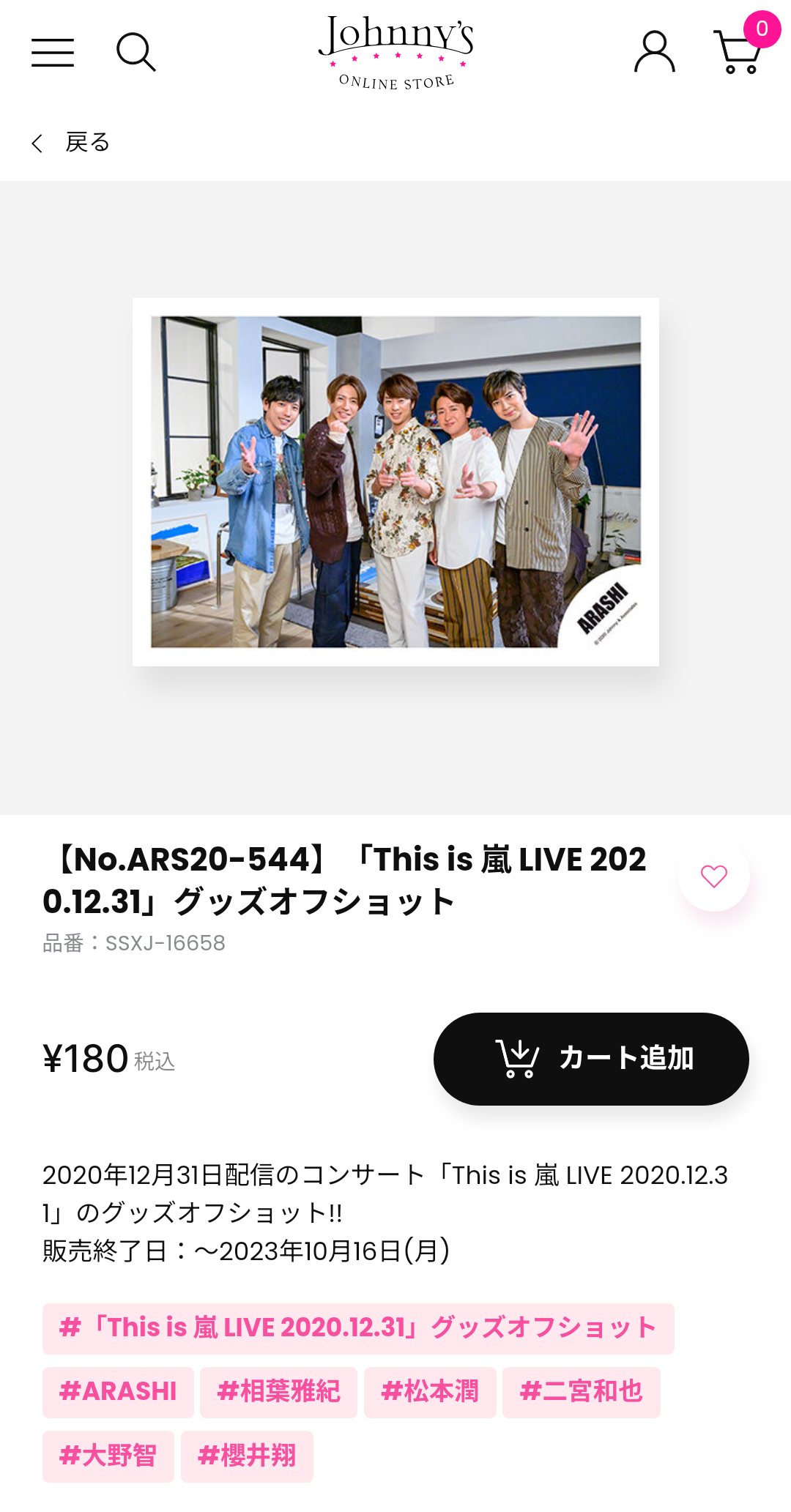This screenshot has height=1512, width=791.
Task: Select the #「This is 嵐 LIVE 2020.12.31」グッズオフショット tag
Action: point(358,1328)
